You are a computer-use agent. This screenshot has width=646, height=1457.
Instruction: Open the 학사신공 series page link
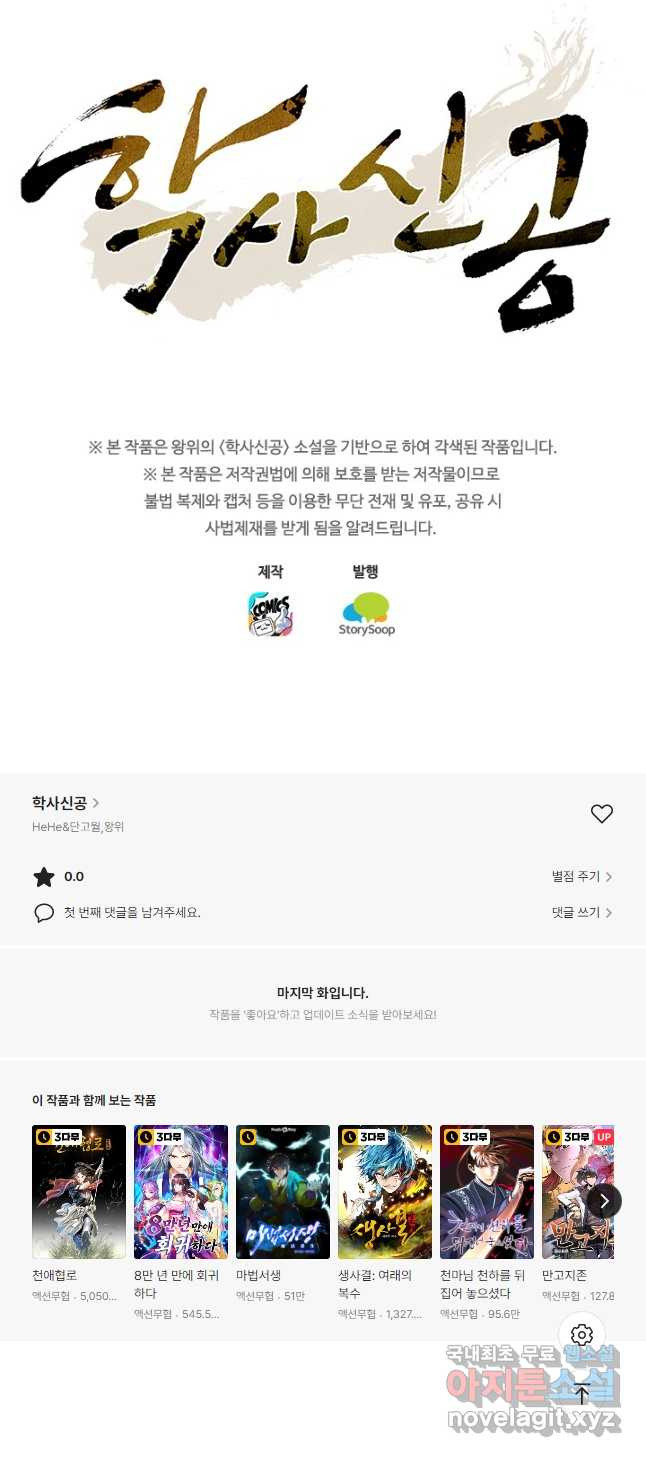(x=65, y=803)
